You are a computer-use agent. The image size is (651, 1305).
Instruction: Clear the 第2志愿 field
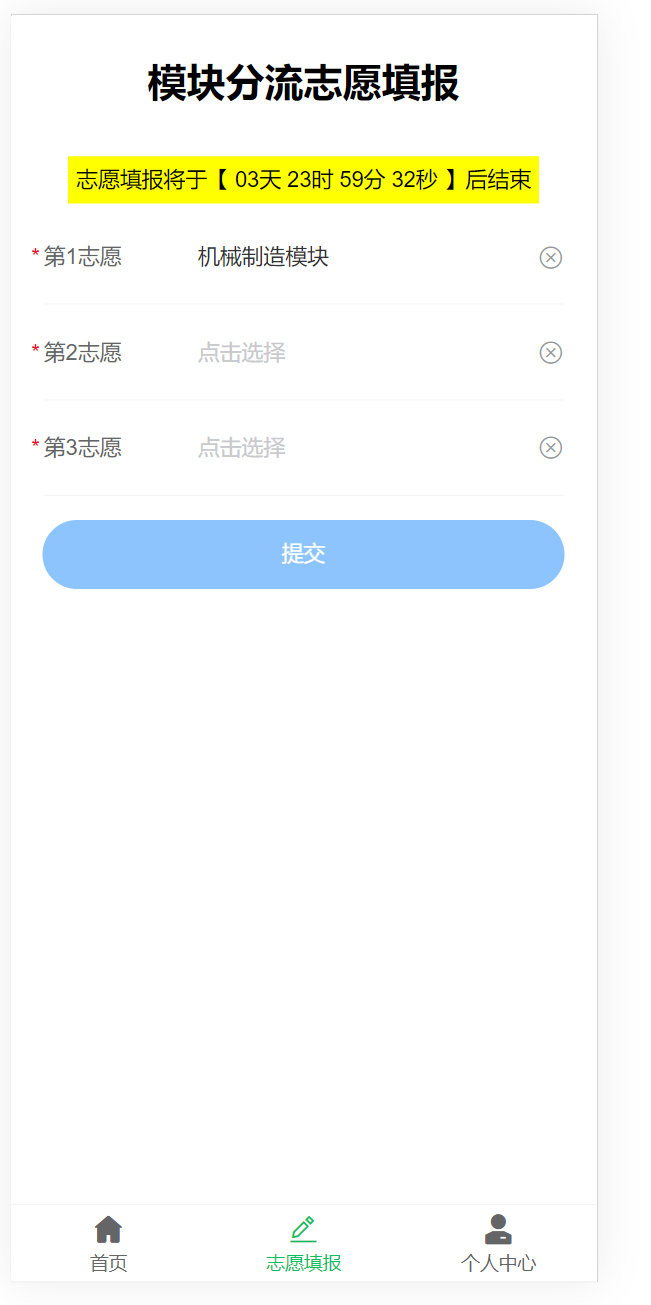click(551, 353)
